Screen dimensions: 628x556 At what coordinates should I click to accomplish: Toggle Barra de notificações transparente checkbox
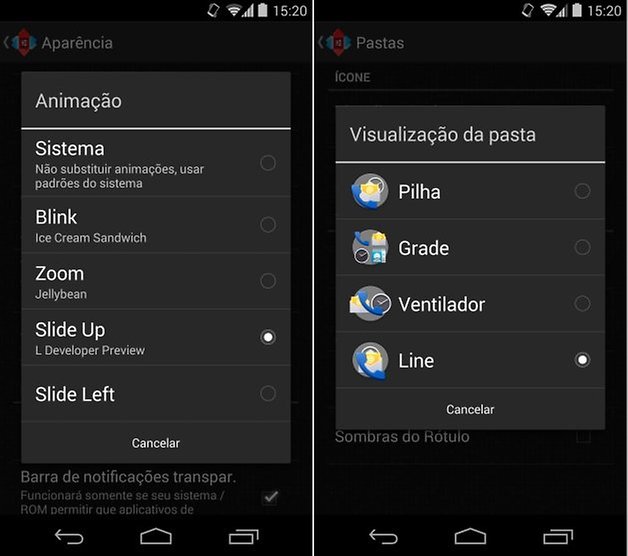tap(269, 496)
